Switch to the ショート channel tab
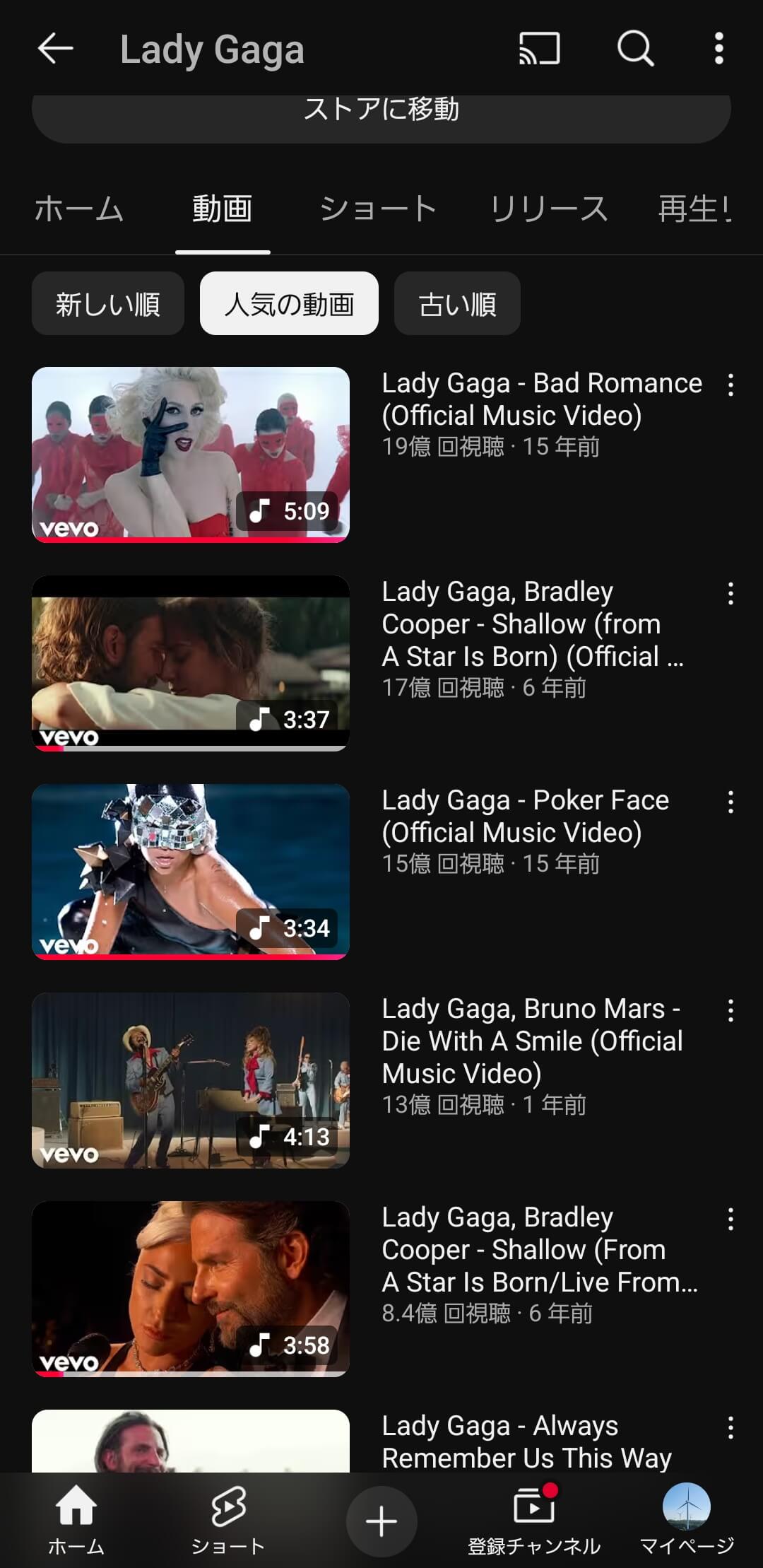 (x=378, y=209)
